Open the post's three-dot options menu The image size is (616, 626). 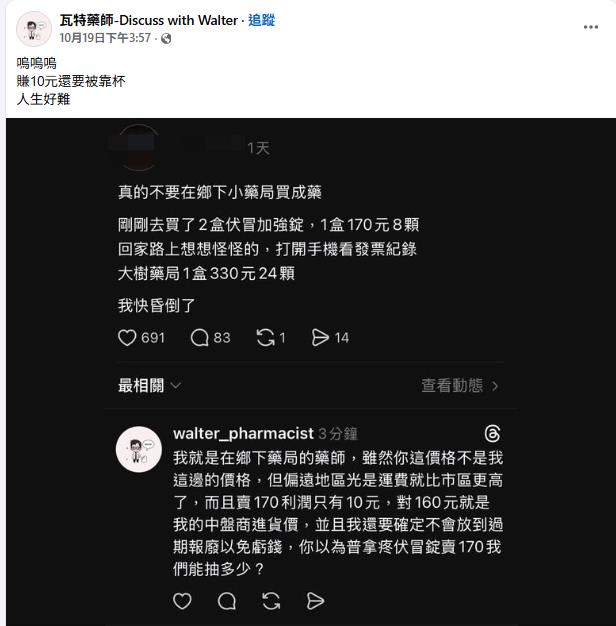point(590,28)
